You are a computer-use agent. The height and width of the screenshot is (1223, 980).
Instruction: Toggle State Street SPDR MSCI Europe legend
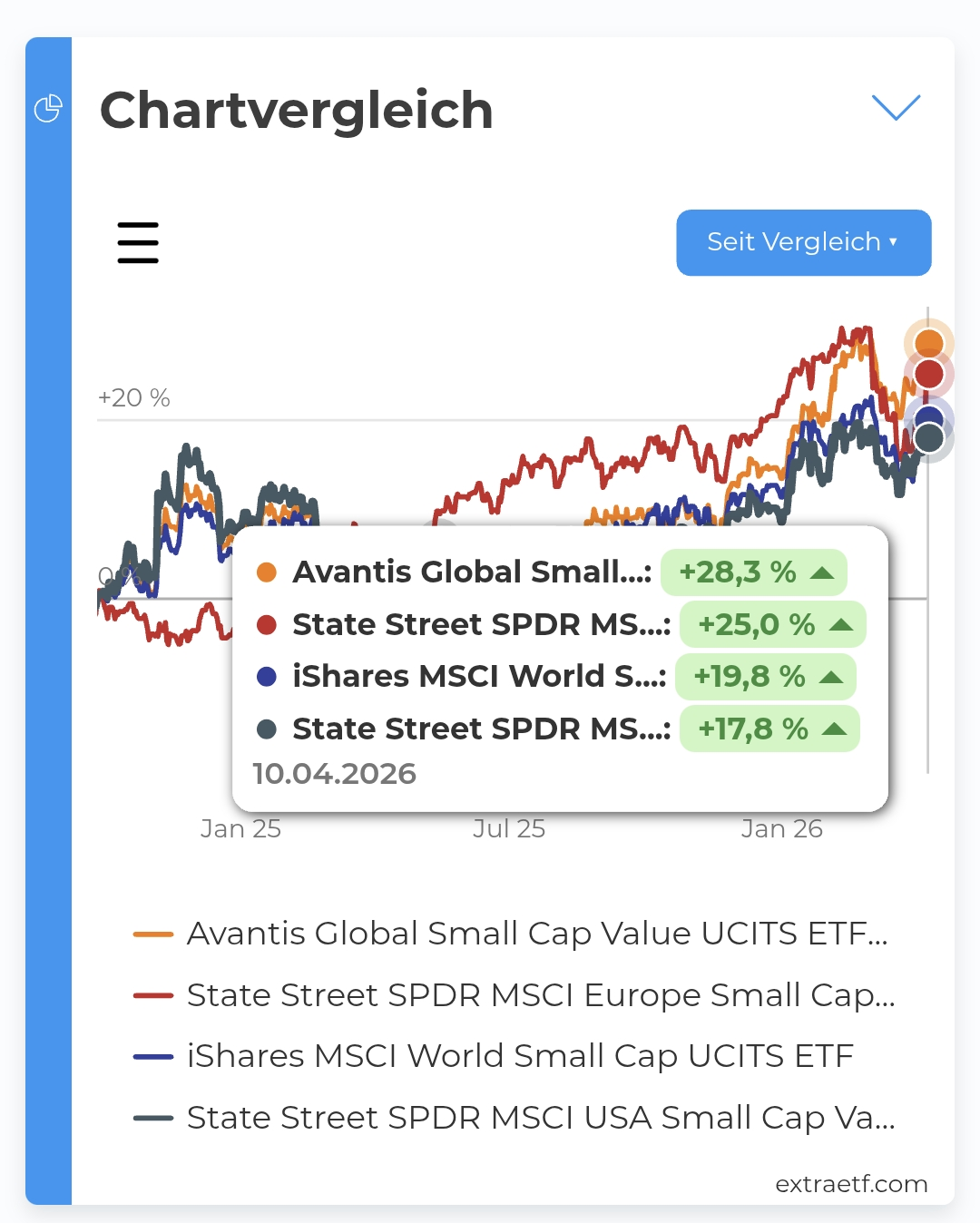[x=539, y=995]
